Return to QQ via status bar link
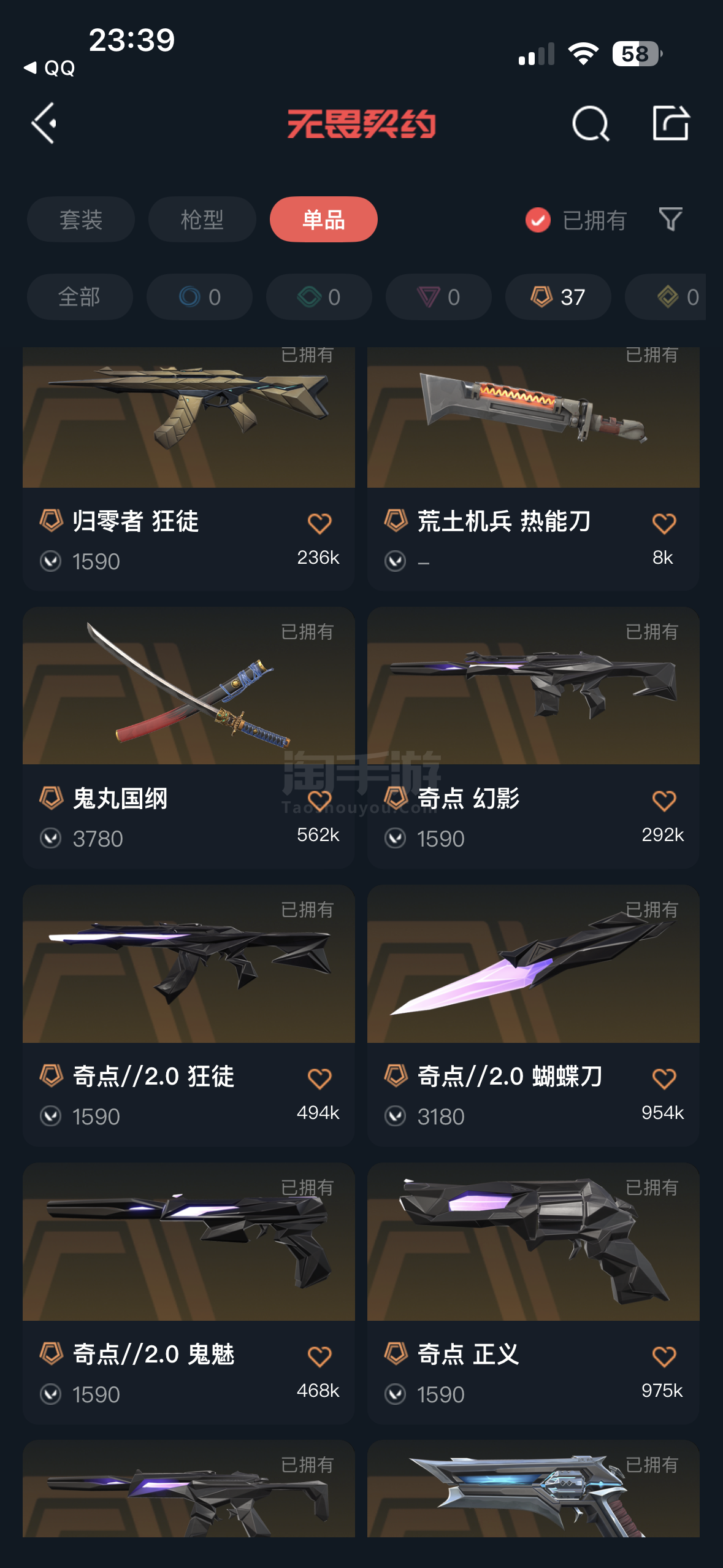The width and height of the screenshot is (723, 1568). (x=49, y=67)
